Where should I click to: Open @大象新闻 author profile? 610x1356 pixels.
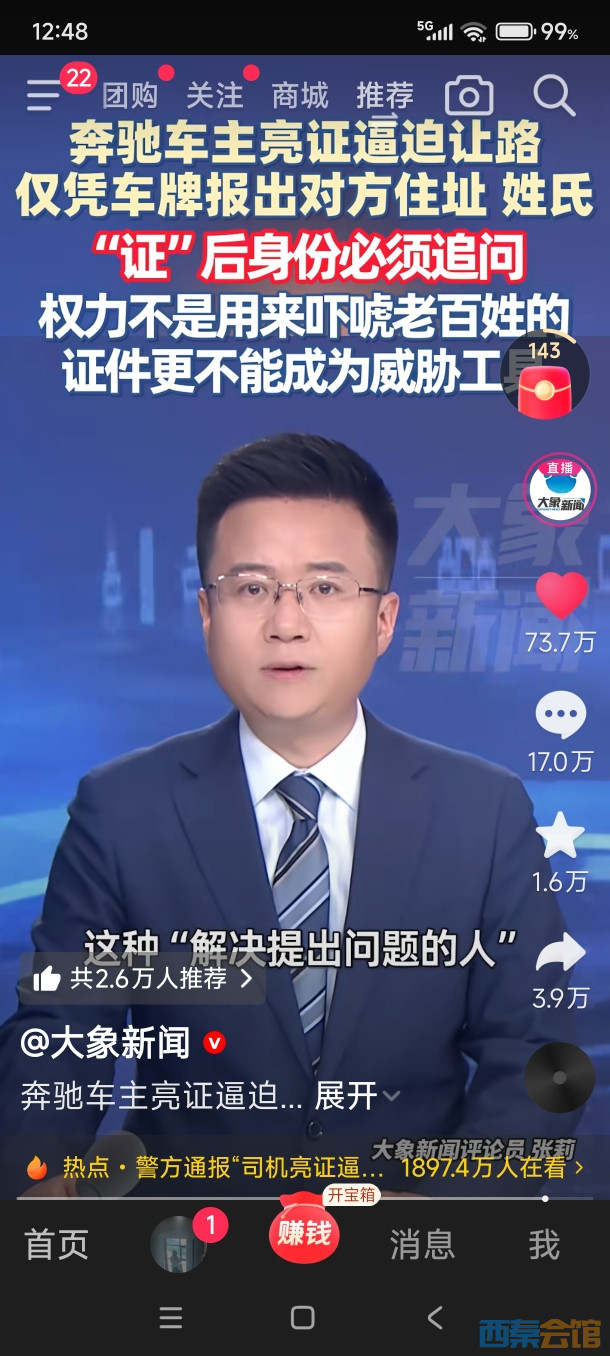106,1043
